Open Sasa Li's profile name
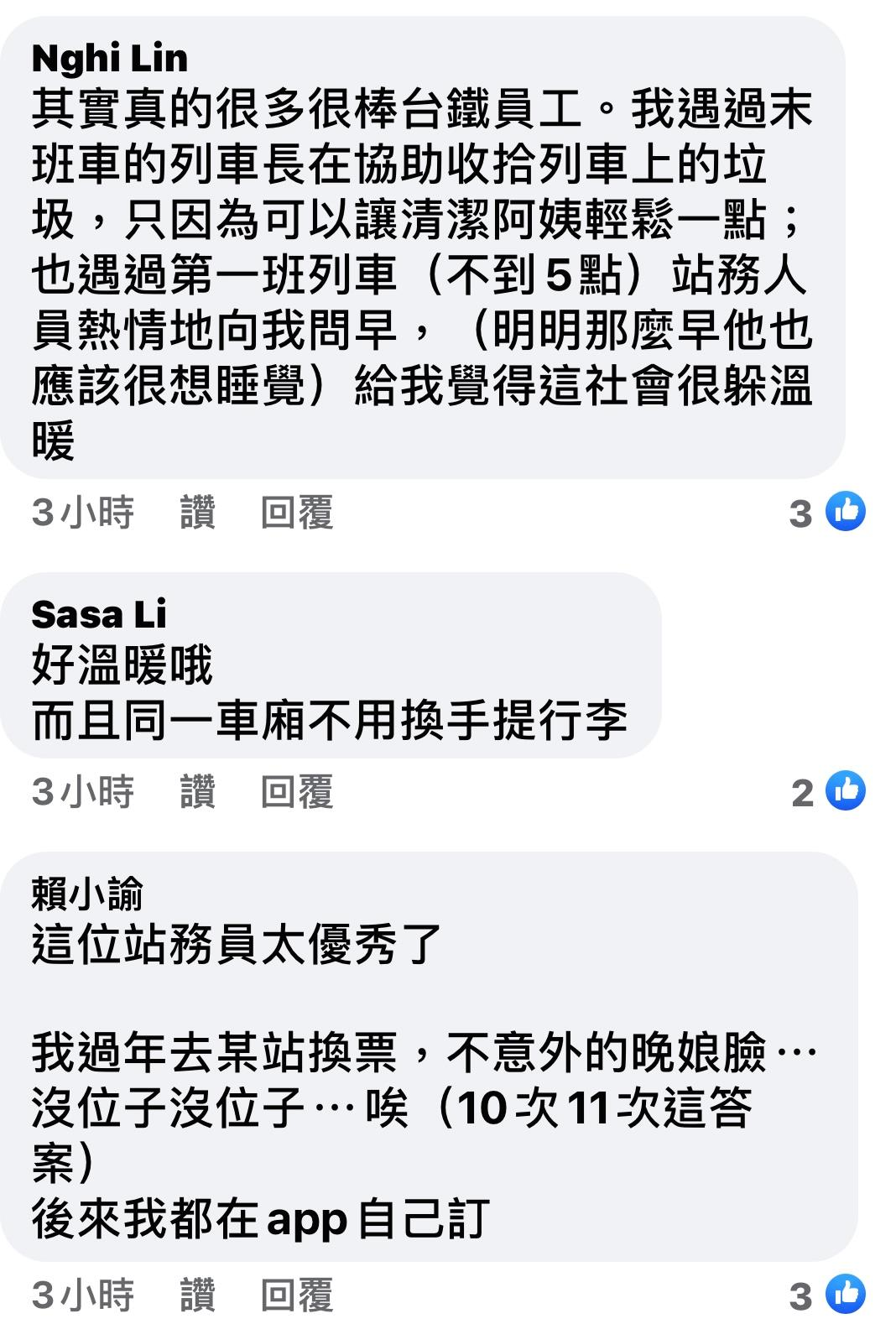The image size is (896, 1324). tap(99, 615)
